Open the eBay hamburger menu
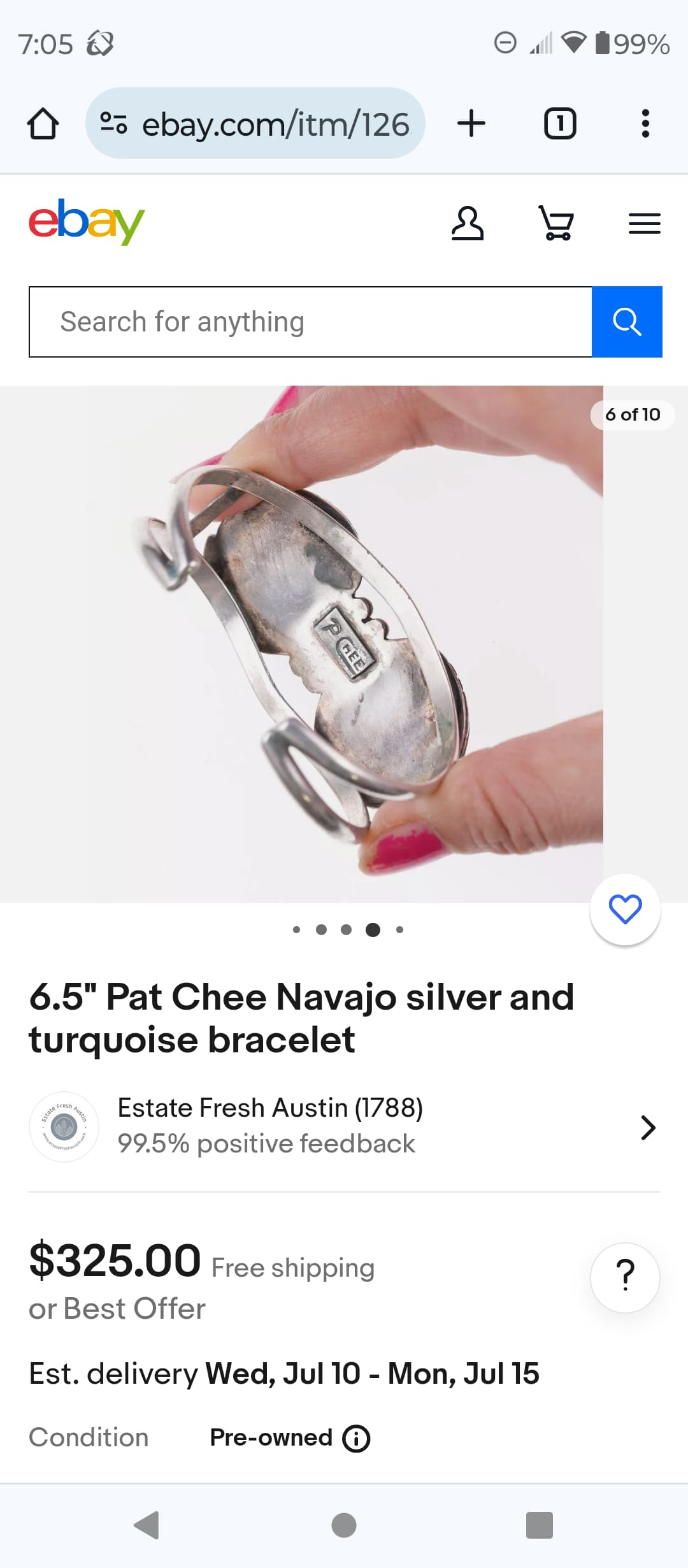Image resolution: width=688 pixels, height=1568 pixels. 645,224
